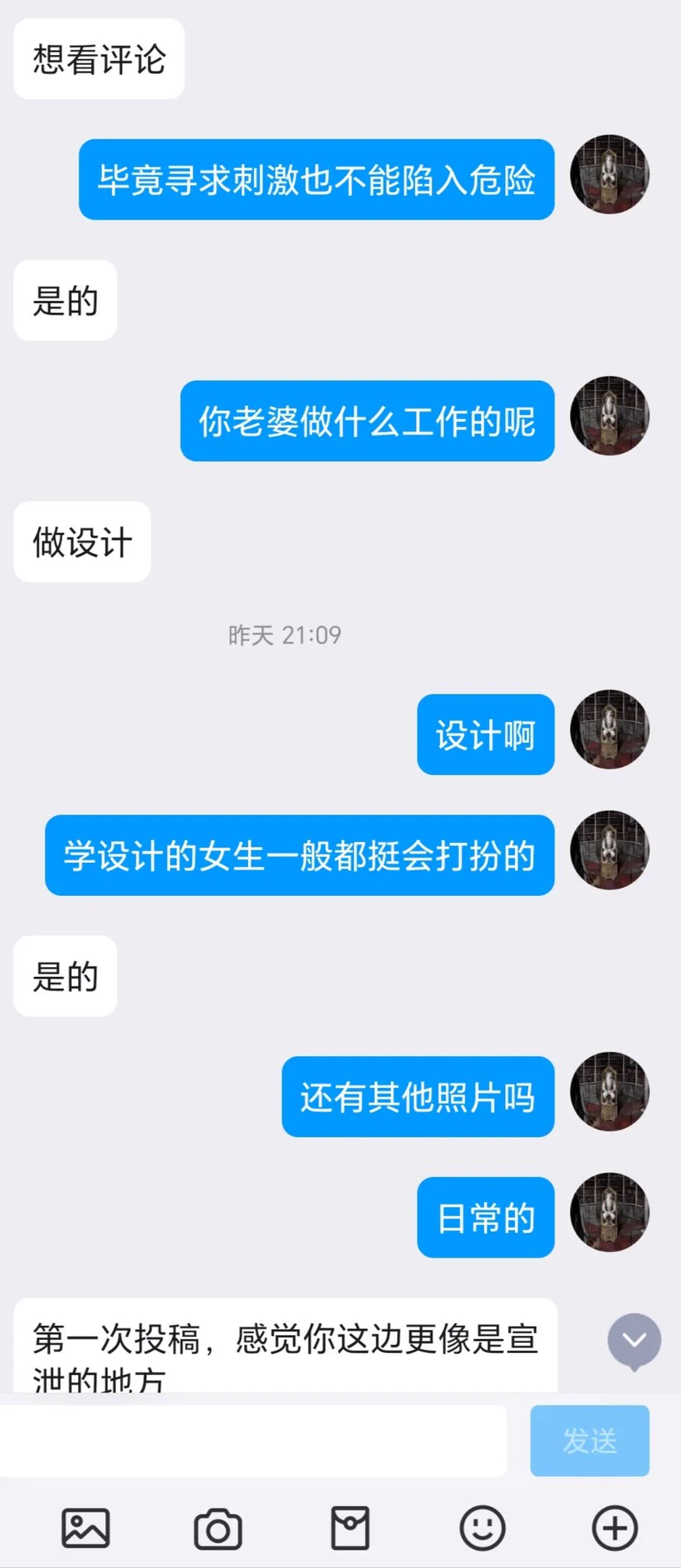This screenshot has width=681, height=1568.
Task: Tap the 发送 send button
Action: [x=589, y=1440]
